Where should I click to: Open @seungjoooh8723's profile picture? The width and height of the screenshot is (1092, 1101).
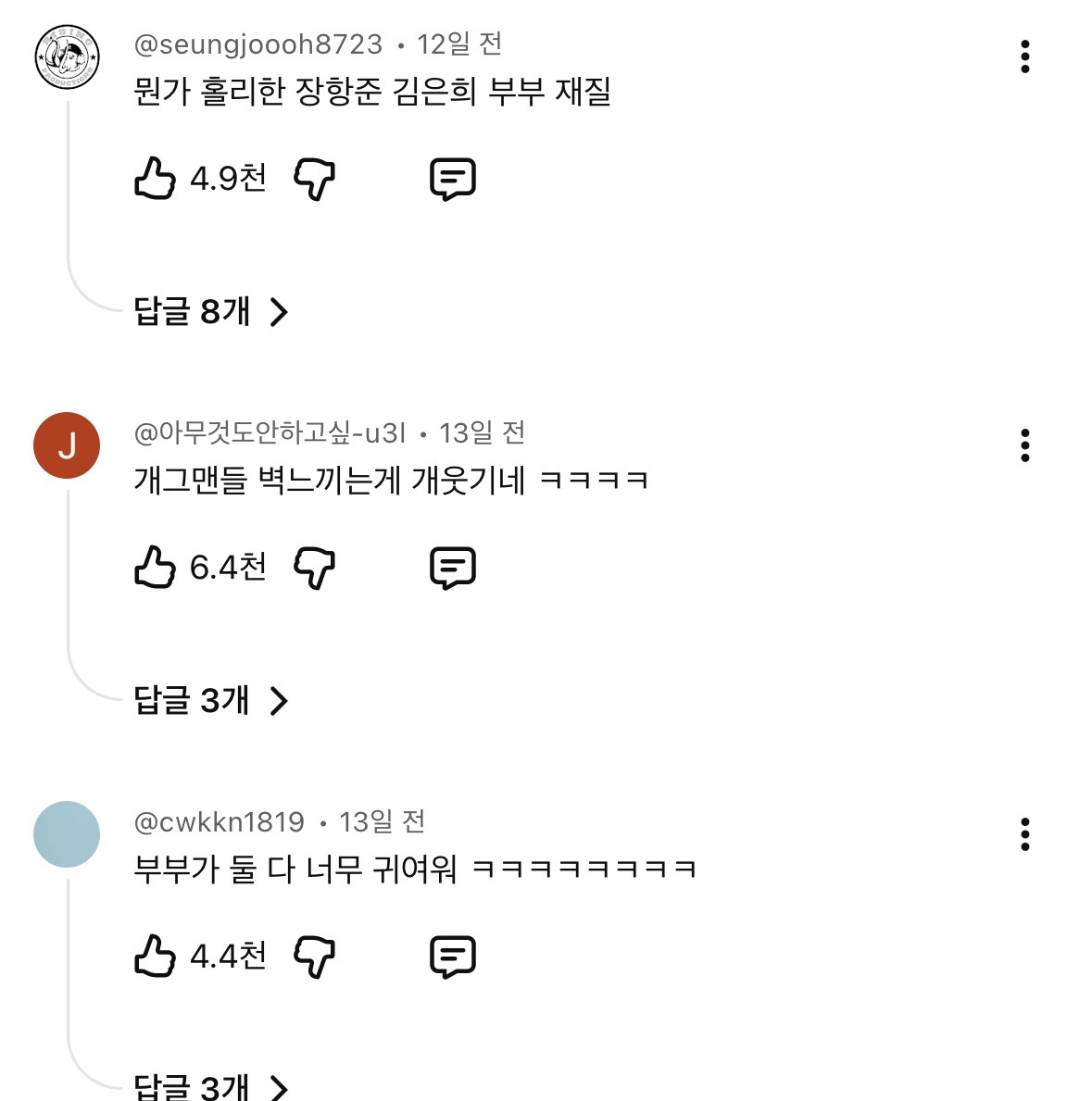[x=67, y=57]
